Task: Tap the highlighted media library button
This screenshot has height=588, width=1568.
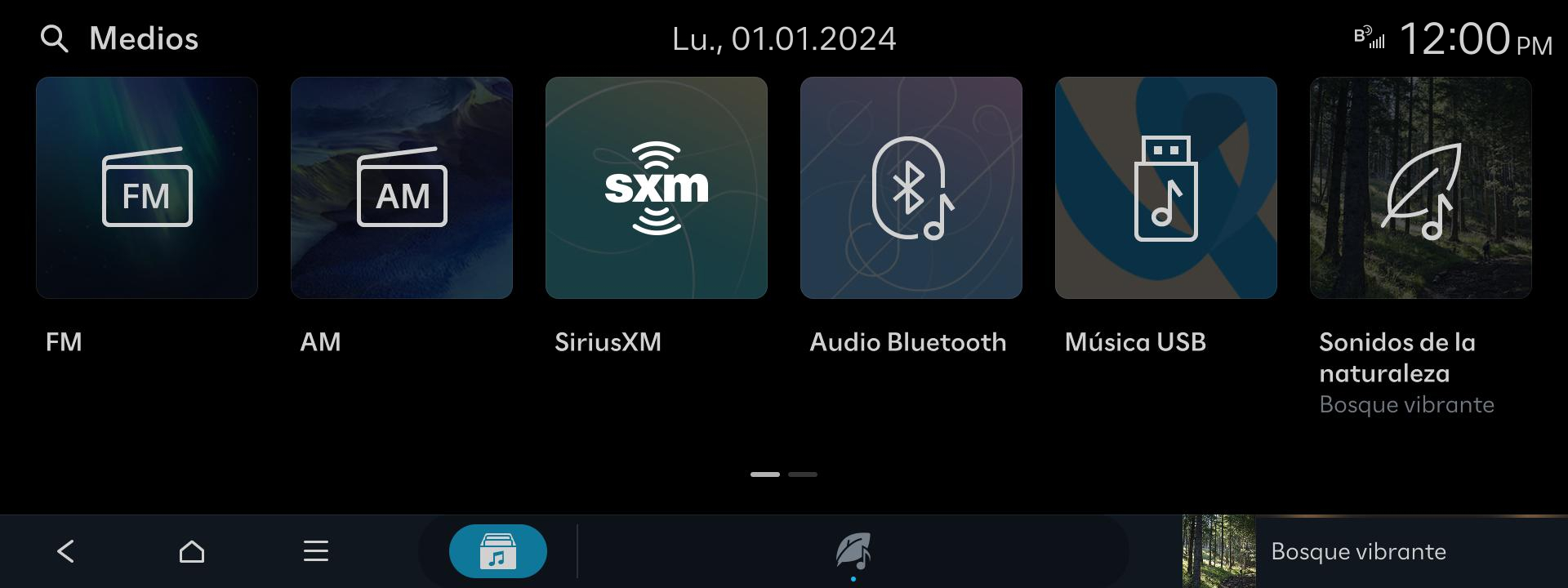Action: coord(498,551)
